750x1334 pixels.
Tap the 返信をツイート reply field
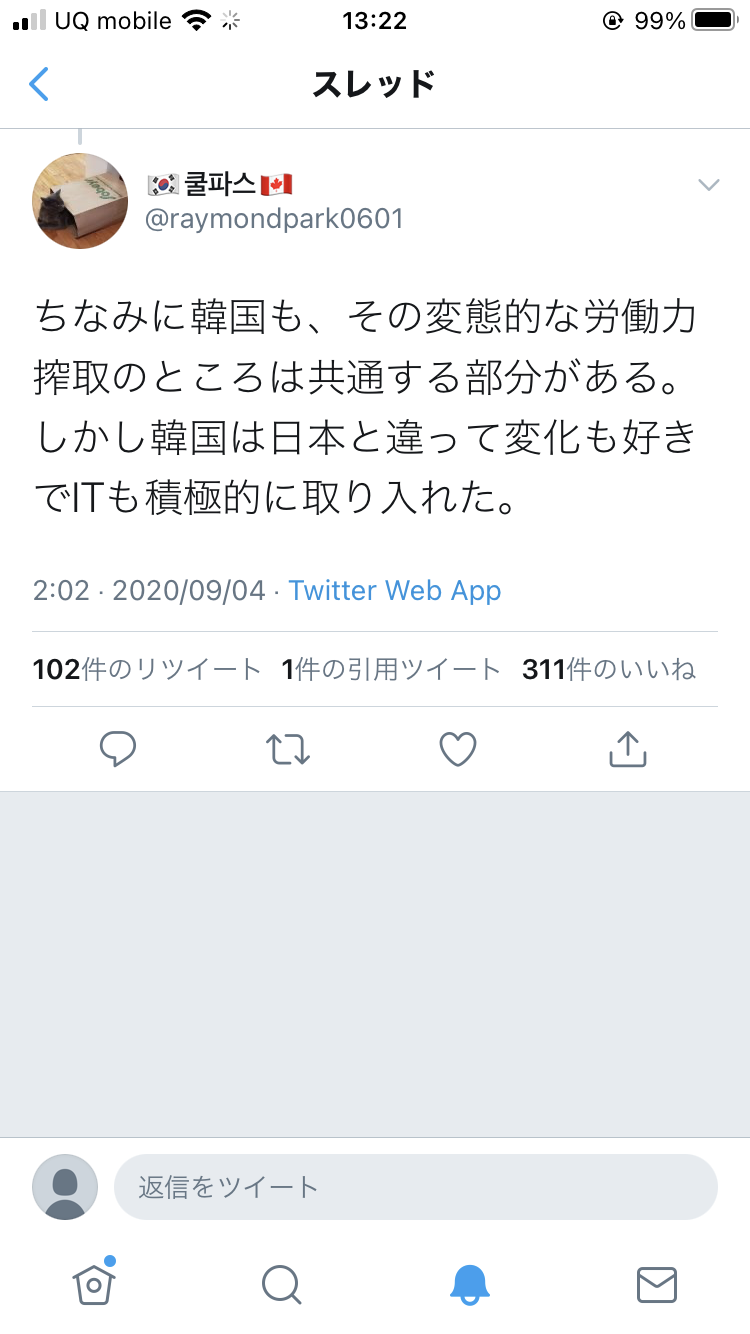[416, 1187]
